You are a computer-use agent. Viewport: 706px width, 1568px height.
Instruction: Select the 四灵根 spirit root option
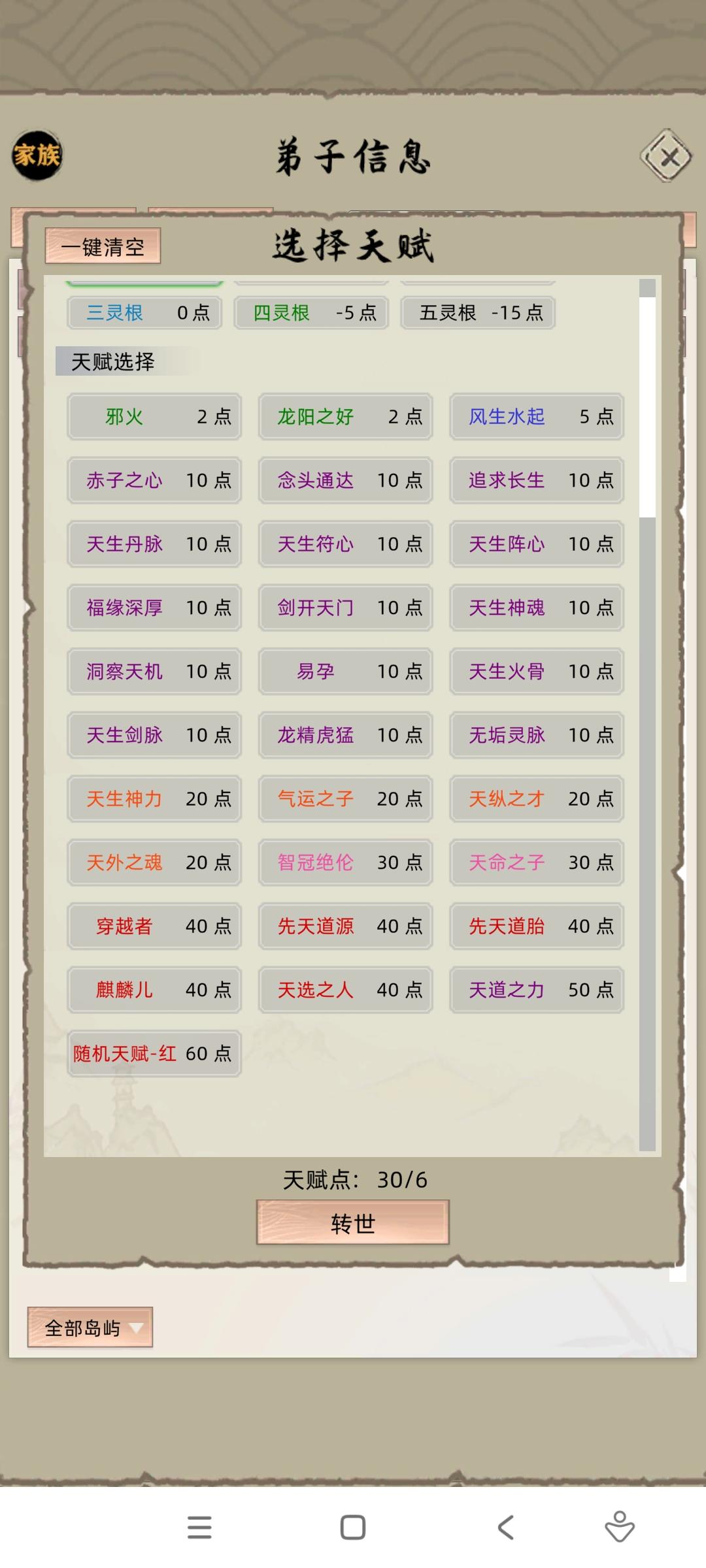click(x=312, y=313)
